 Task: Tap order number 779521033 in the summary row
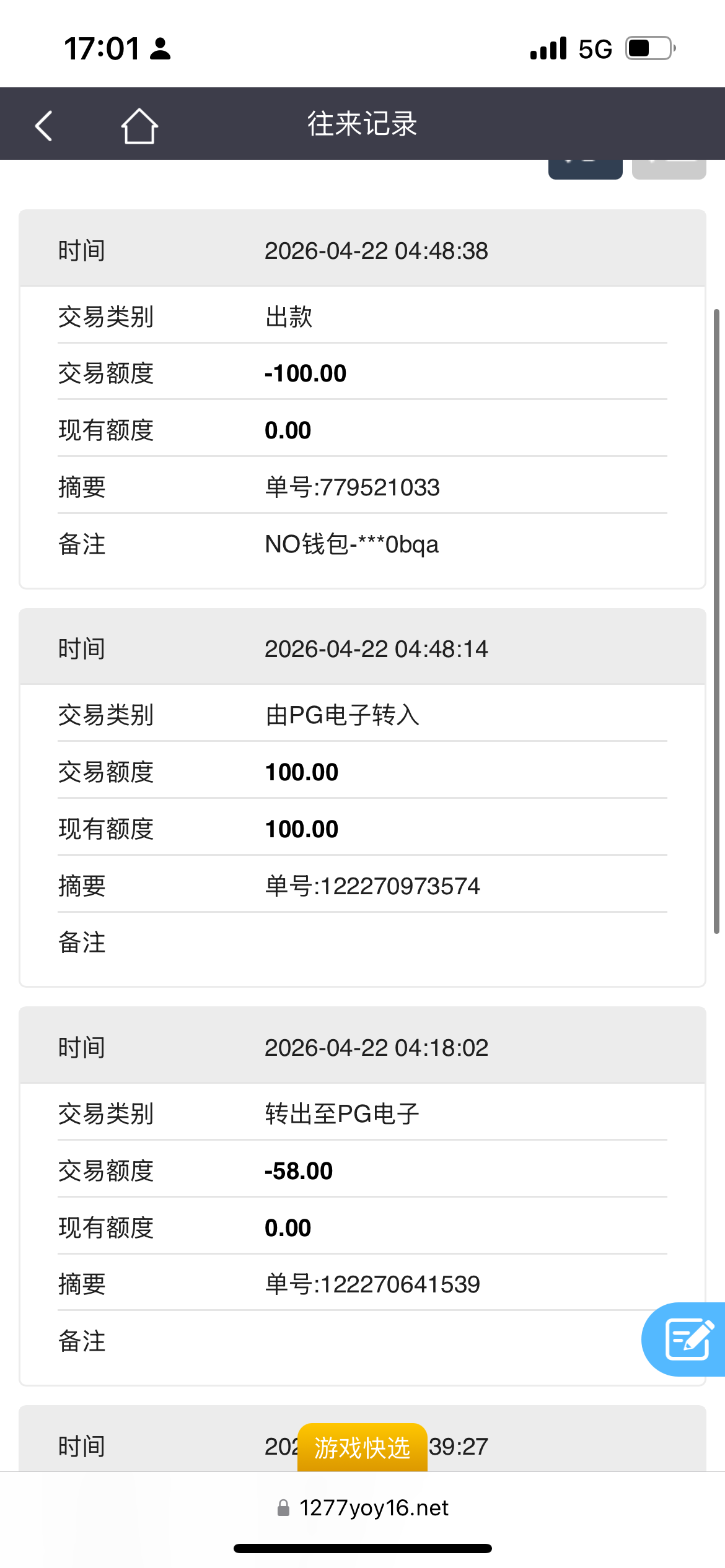pyautogui.click(x=351, y=487)
